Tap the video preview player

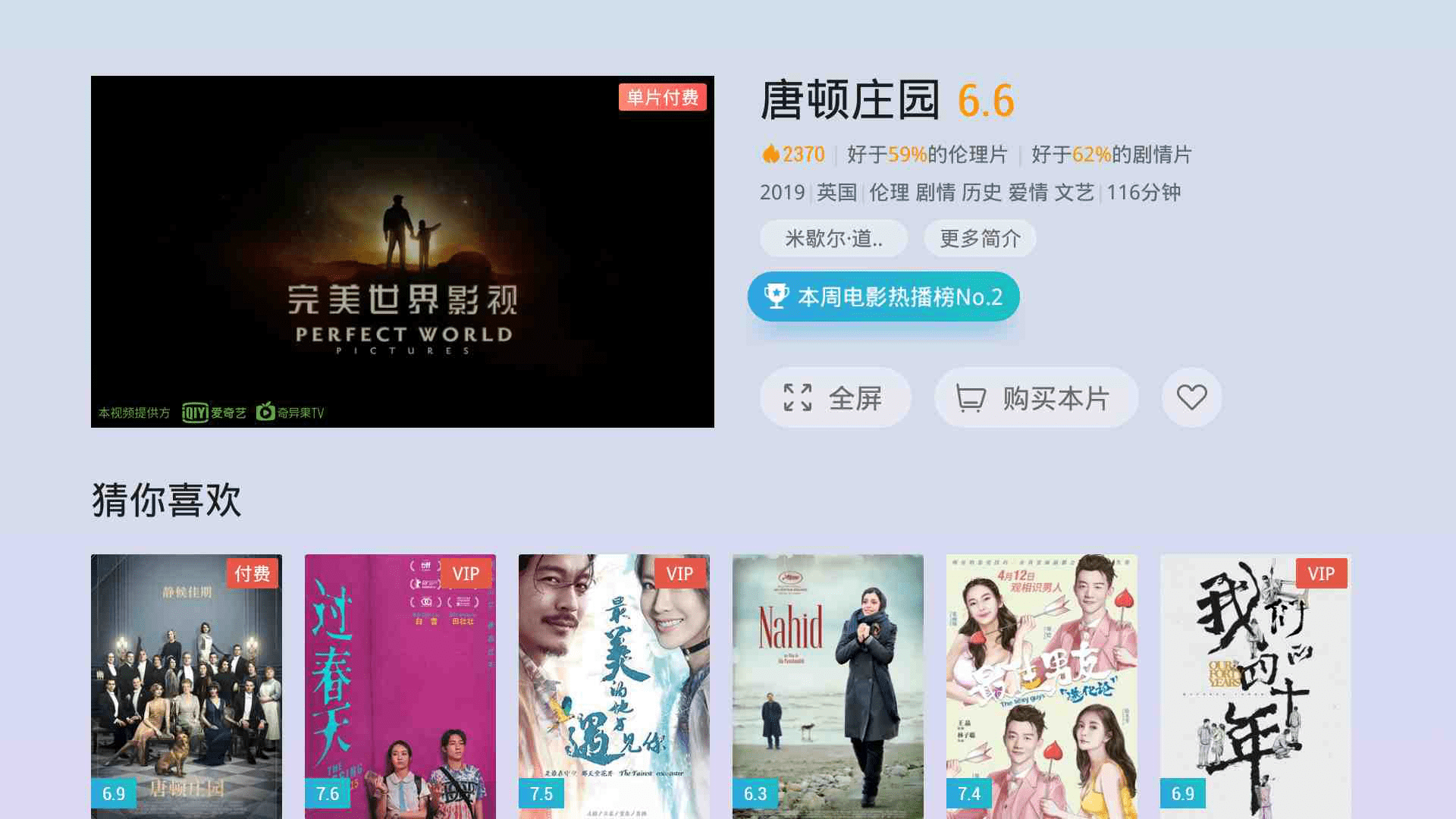coord(402,251)
